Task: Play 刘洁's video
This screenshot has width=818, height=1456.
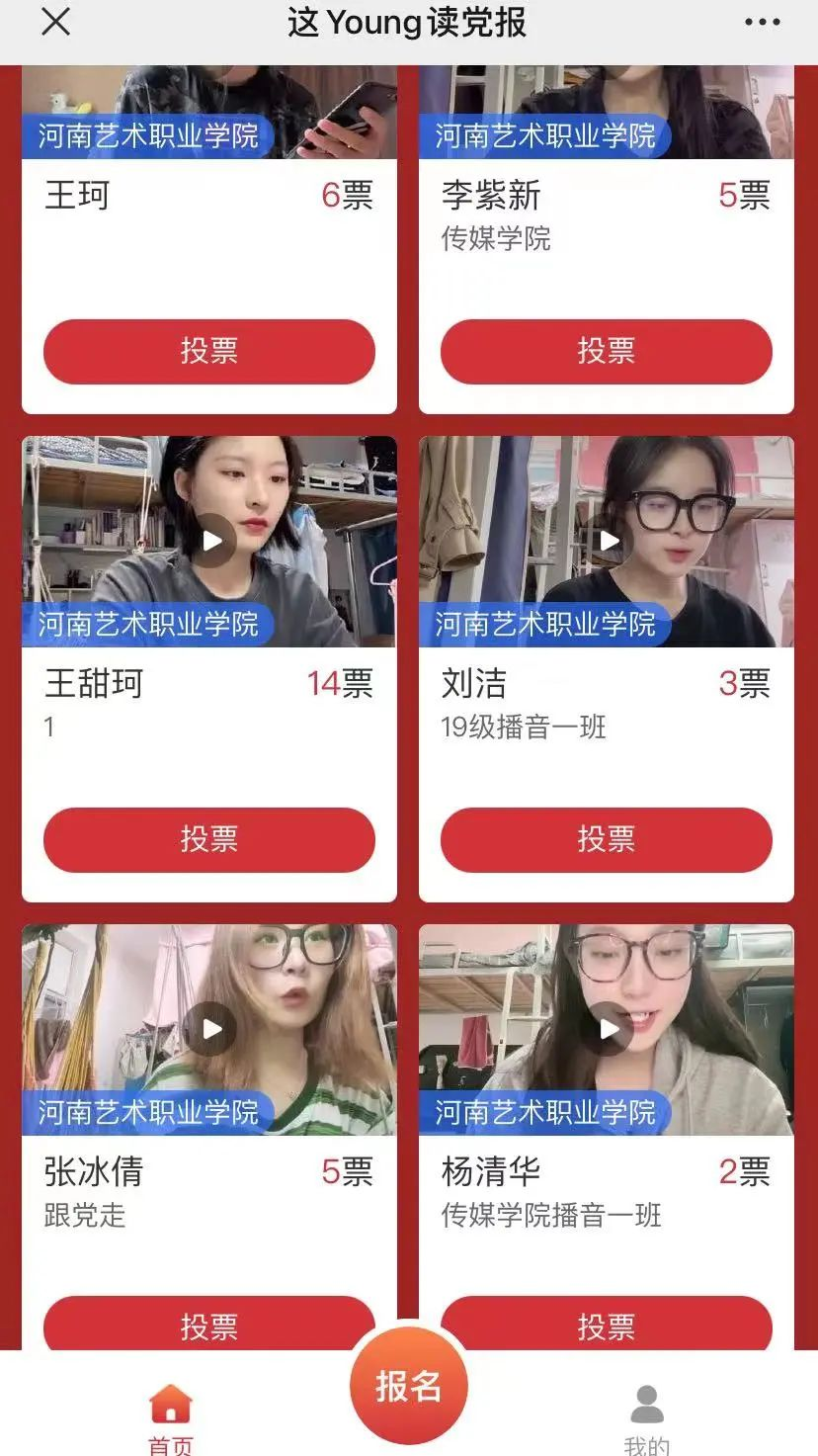Action: [610, 541]
